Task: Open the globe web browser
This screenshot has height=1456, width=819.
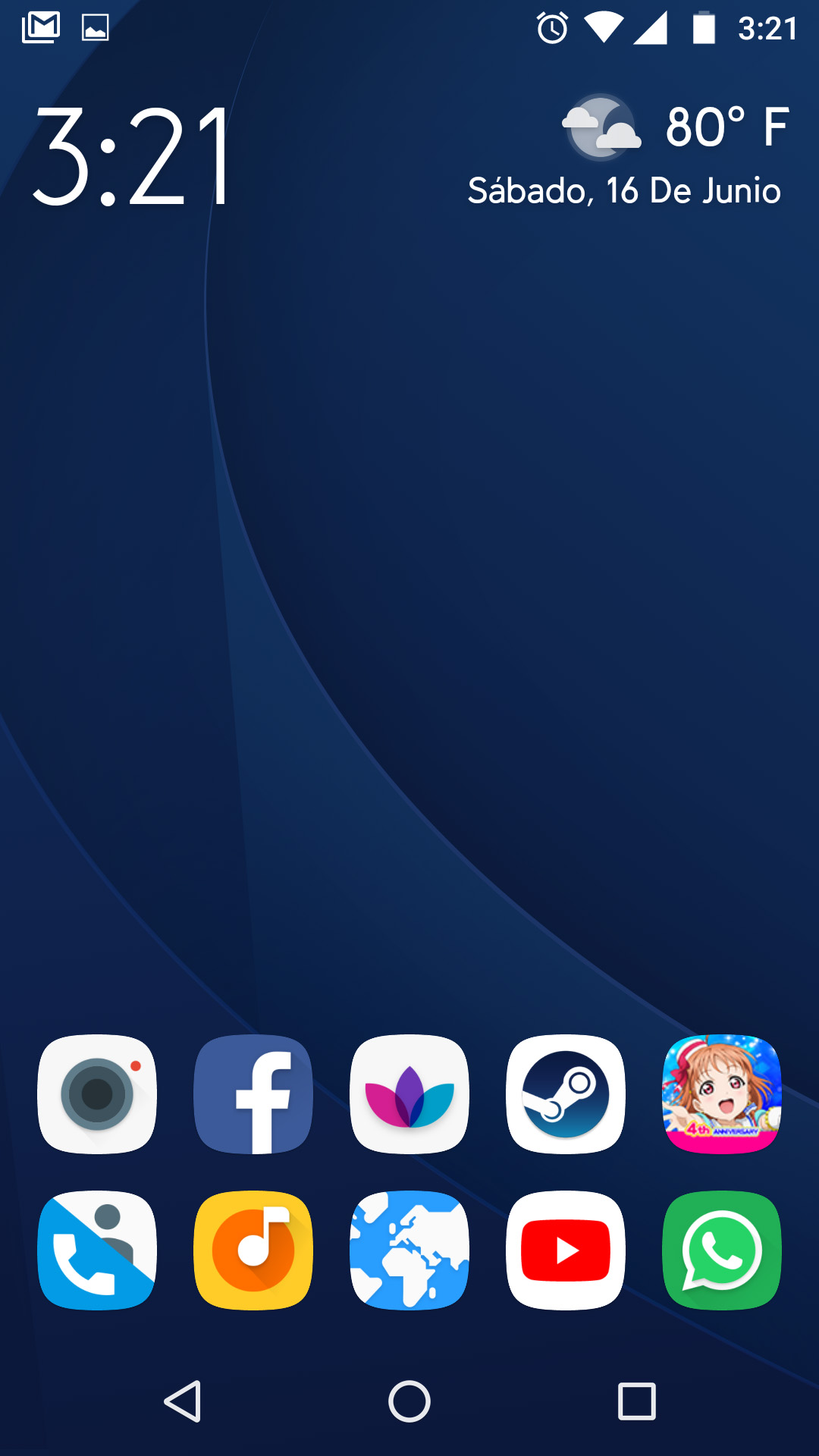Action: pos(409,1250)
